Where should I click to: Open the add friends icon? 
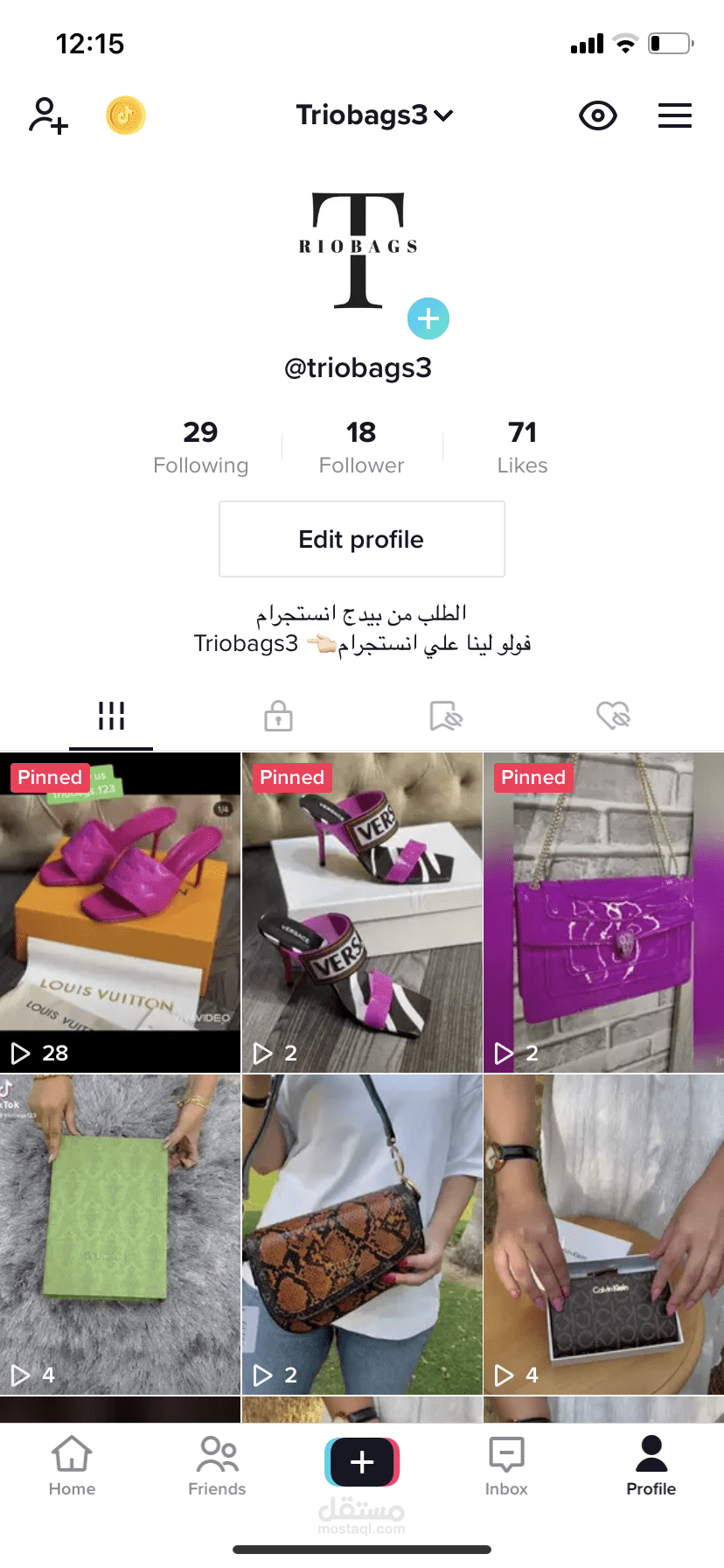click(48, 115)
